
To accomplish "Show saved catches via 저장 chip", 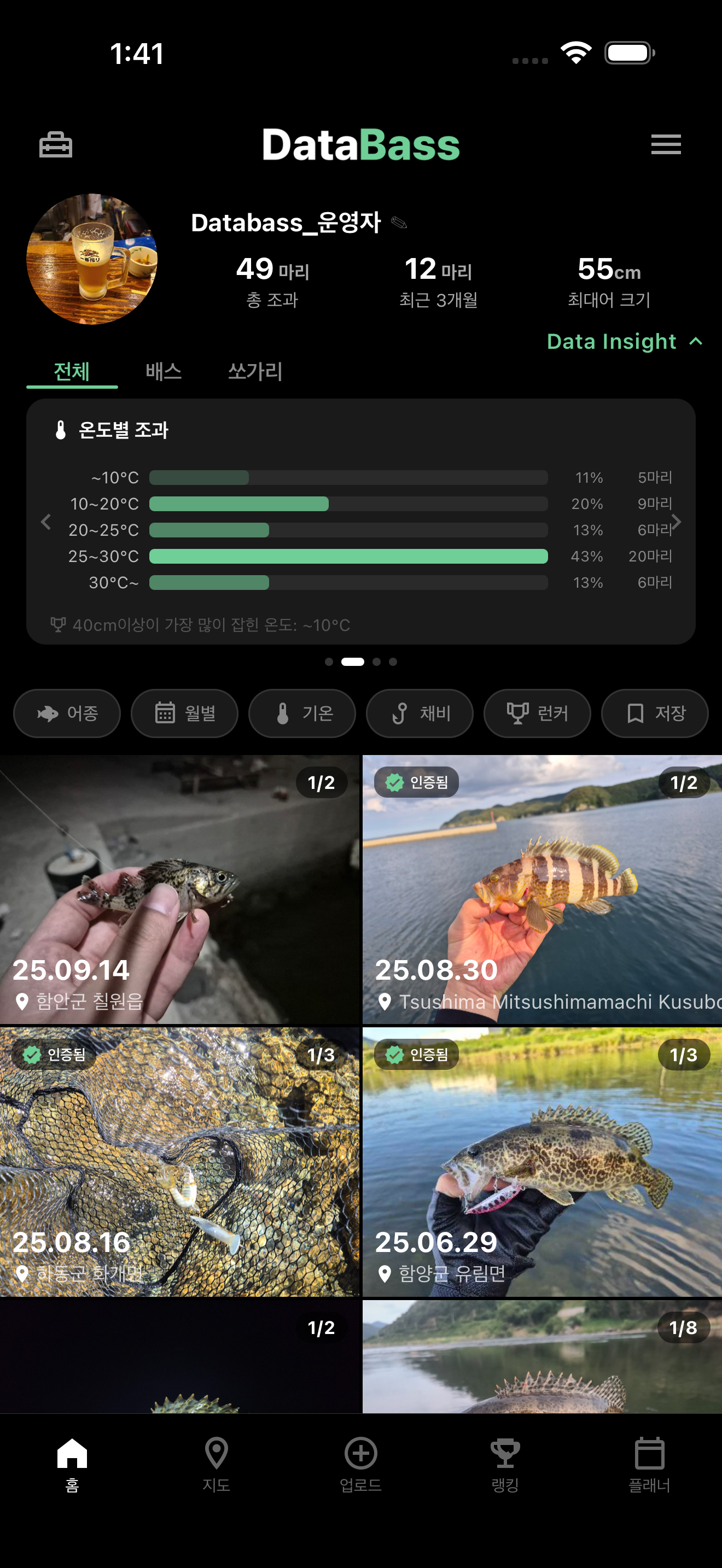I will 654,713.
